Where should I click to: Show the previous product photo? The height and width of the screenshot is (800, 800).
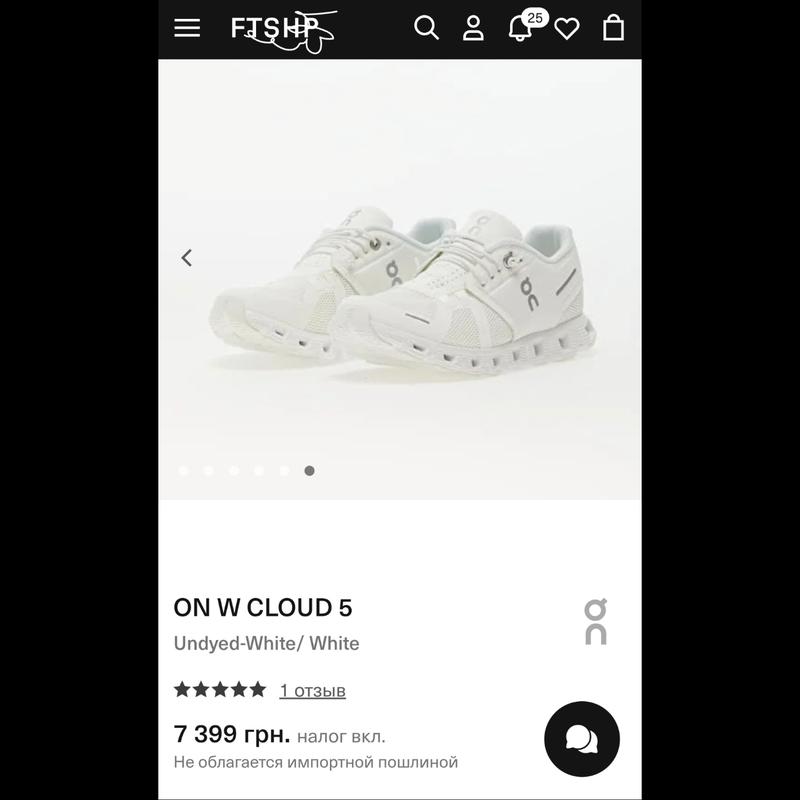coord(186,258)
